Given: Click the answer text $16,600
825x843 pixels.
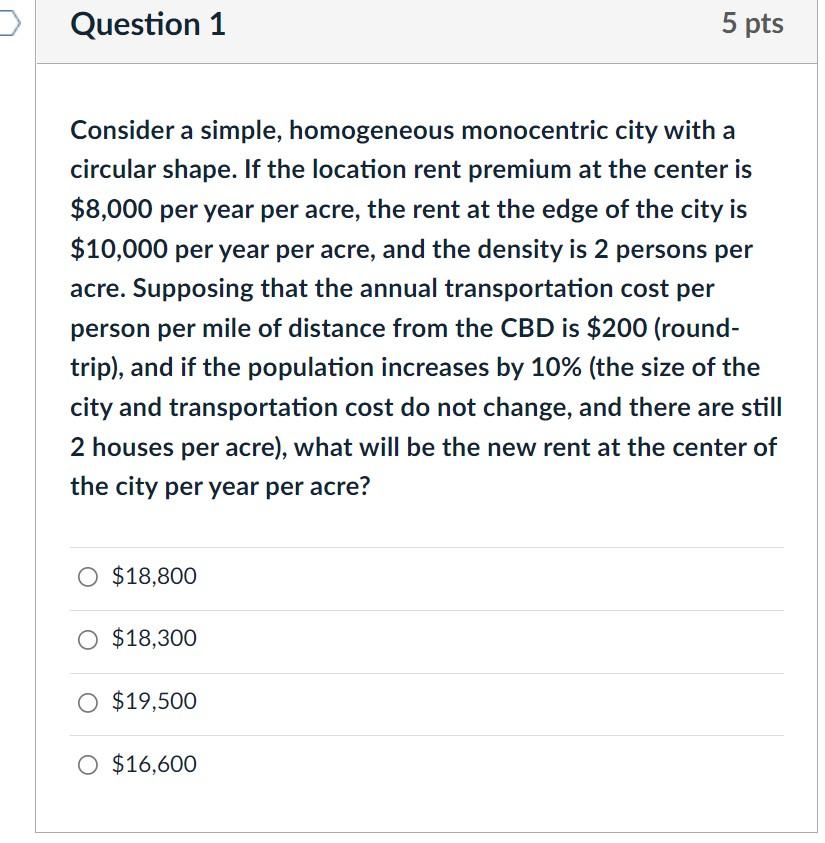Looking at the screenshot, I should [154, 764].
